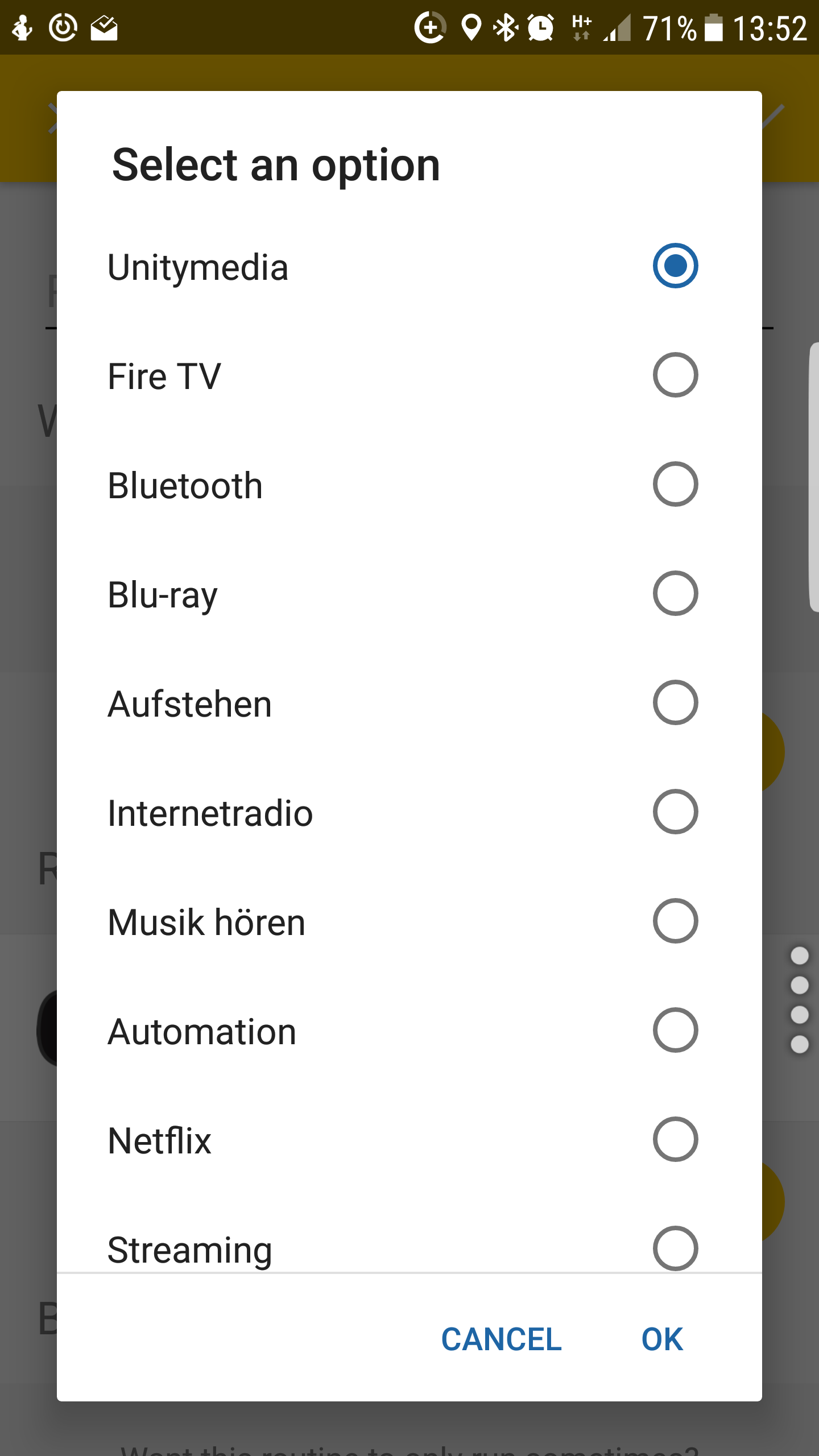Pick Netflix from the options
819x1456 pixels.
675,1140
